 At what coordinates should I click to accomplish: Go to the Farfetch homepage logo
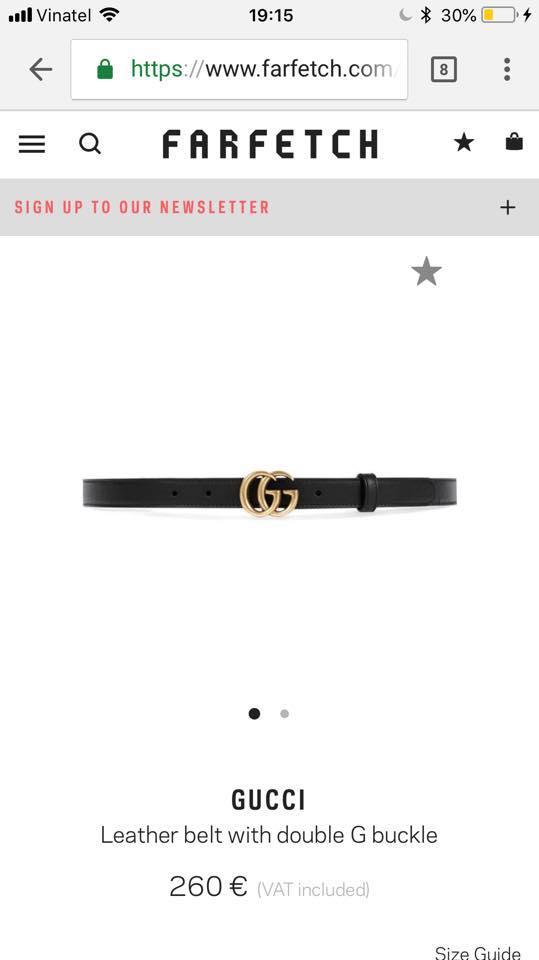click(270, 144)
